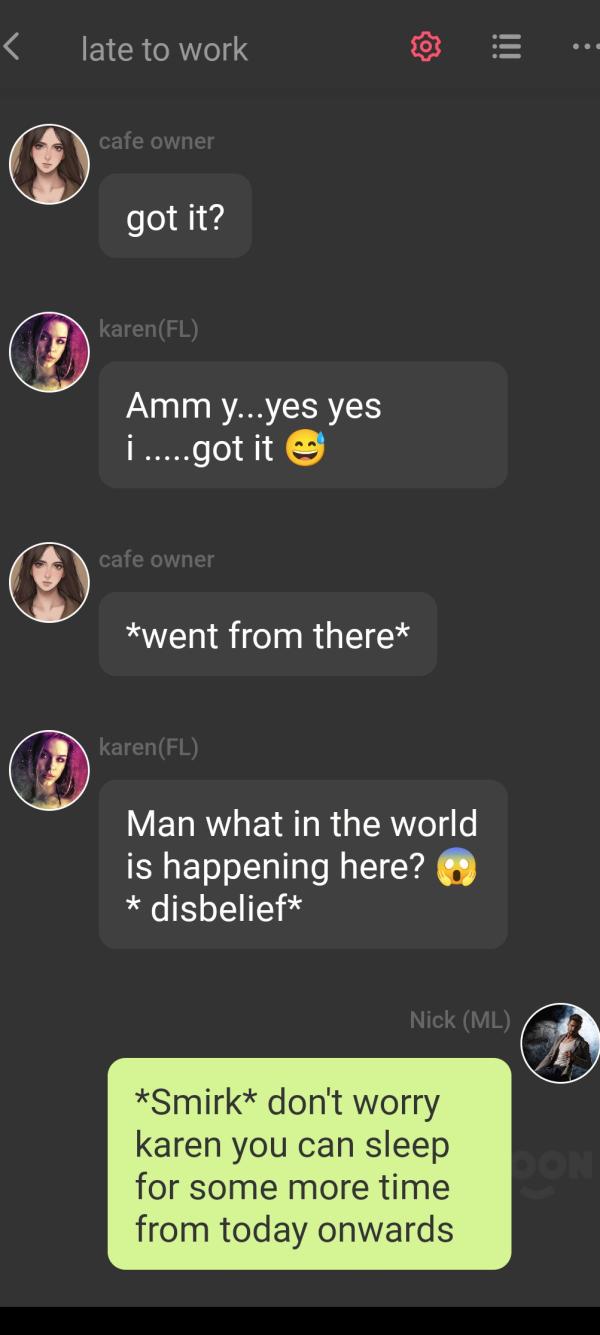Image resolution: width=600 pixels, height=1335 pixels.
Task: Tap karen(FL) avatar beside 'Amm y...yes' message
Action: tap(49, 352)
